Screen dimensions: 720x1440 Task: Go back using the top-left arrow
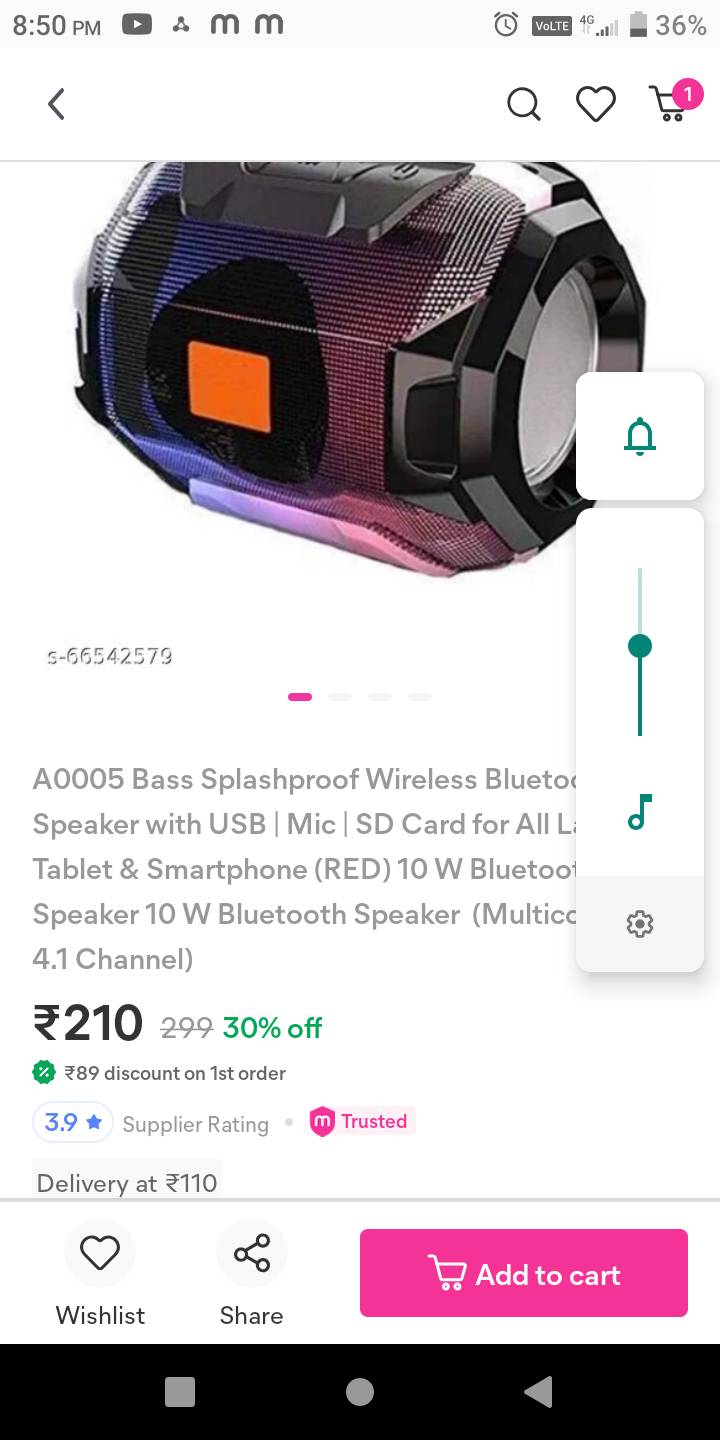tap(57, 103)
